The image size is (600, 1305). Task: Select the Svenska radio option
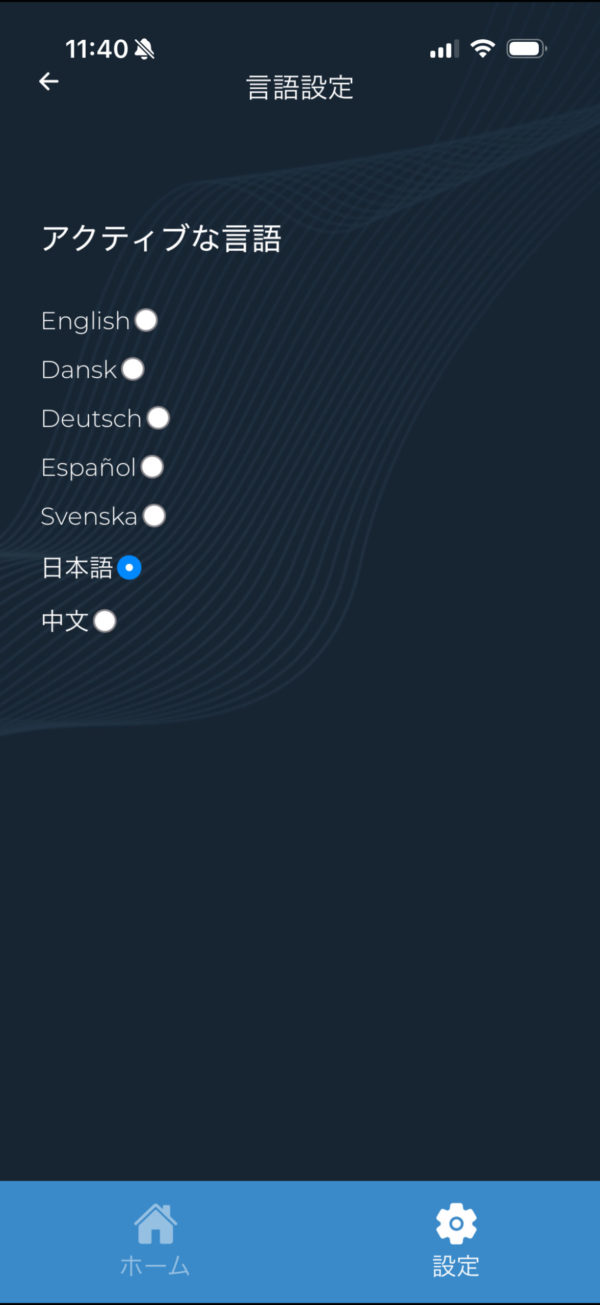point(154,516)
